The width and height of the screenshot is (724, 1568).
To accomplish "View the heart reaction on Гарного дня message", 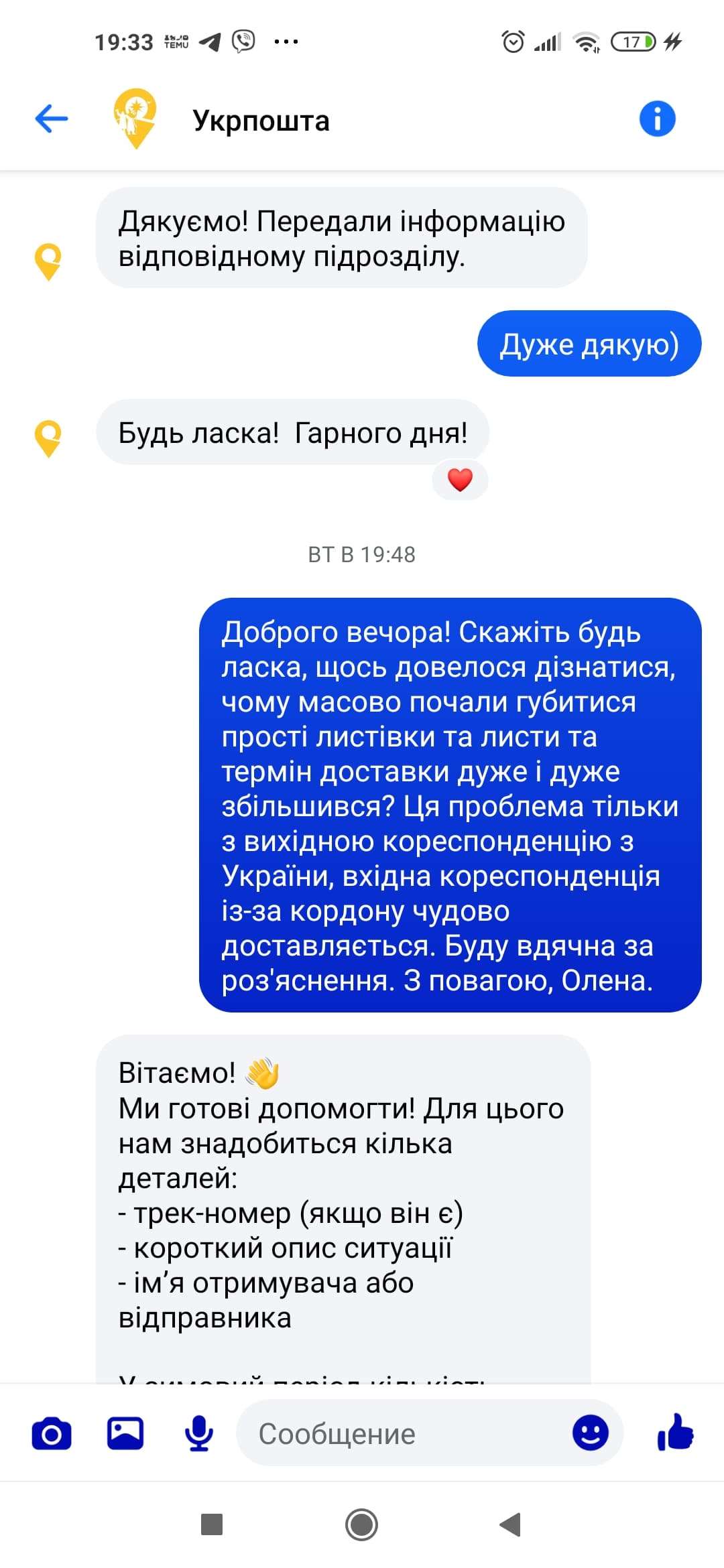I will pos(460,480).
